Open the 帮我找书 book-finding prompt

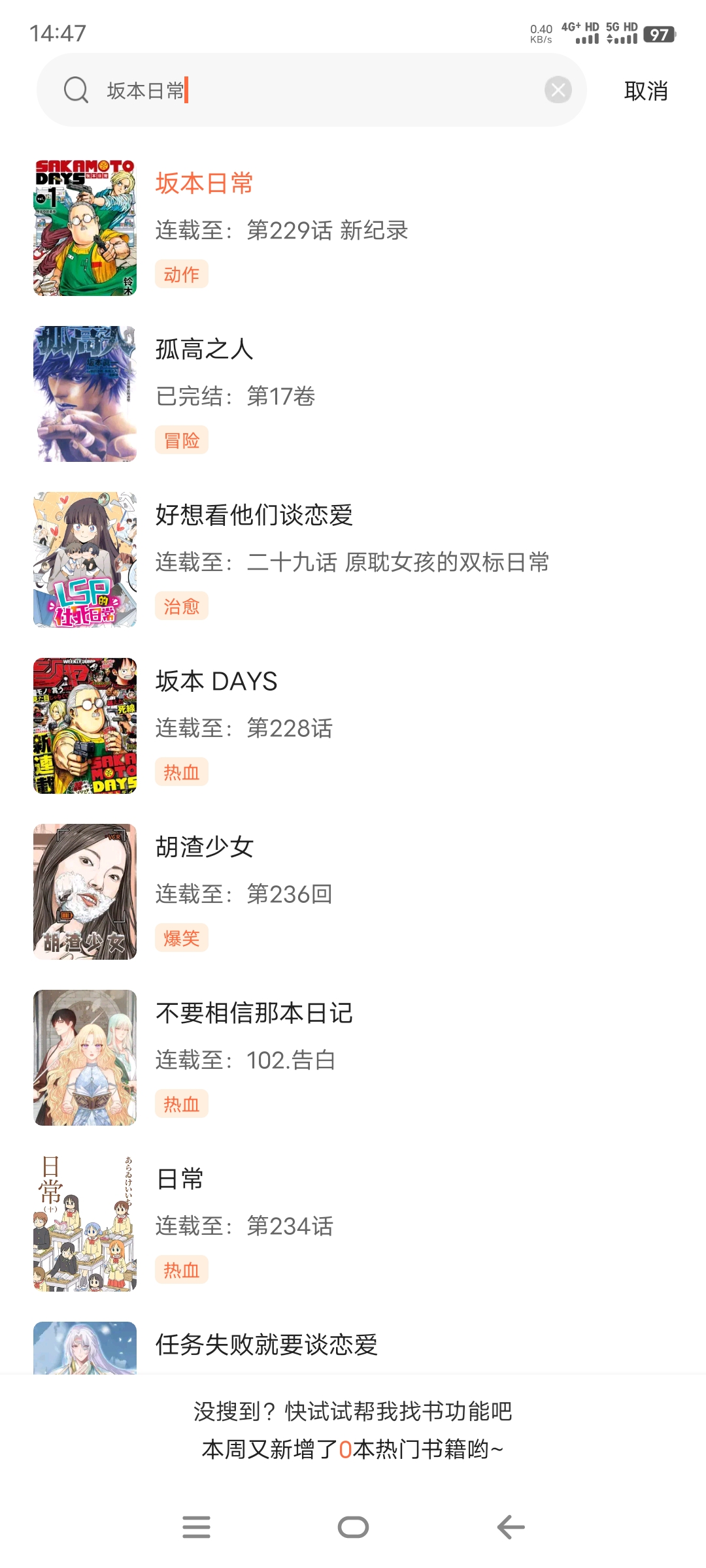coord(353,1411)
